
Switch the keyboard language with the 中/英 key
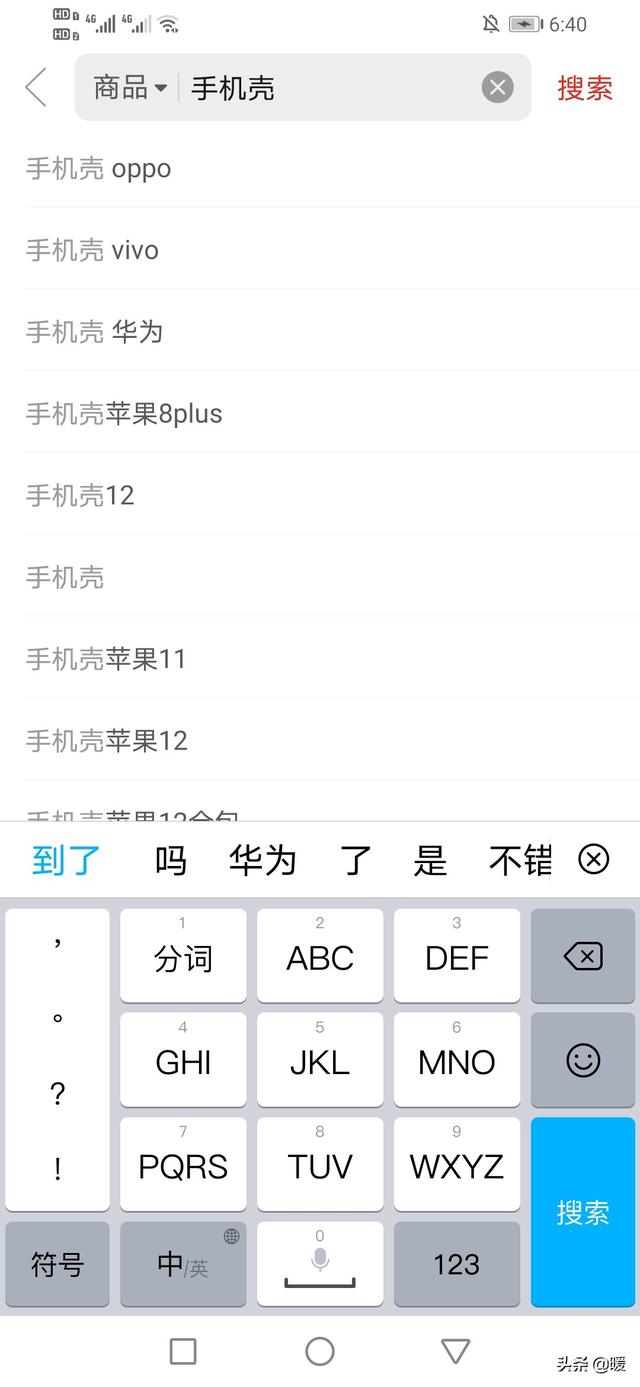(x=183, y=1264)
